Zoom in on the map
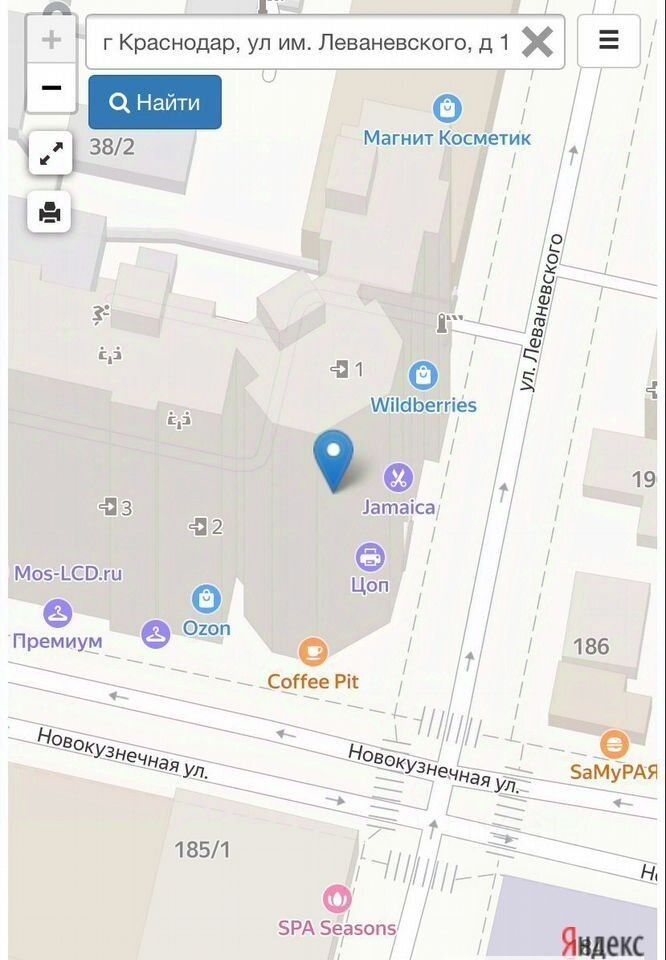Screen dimensions: 666x960 pos(51,41)
